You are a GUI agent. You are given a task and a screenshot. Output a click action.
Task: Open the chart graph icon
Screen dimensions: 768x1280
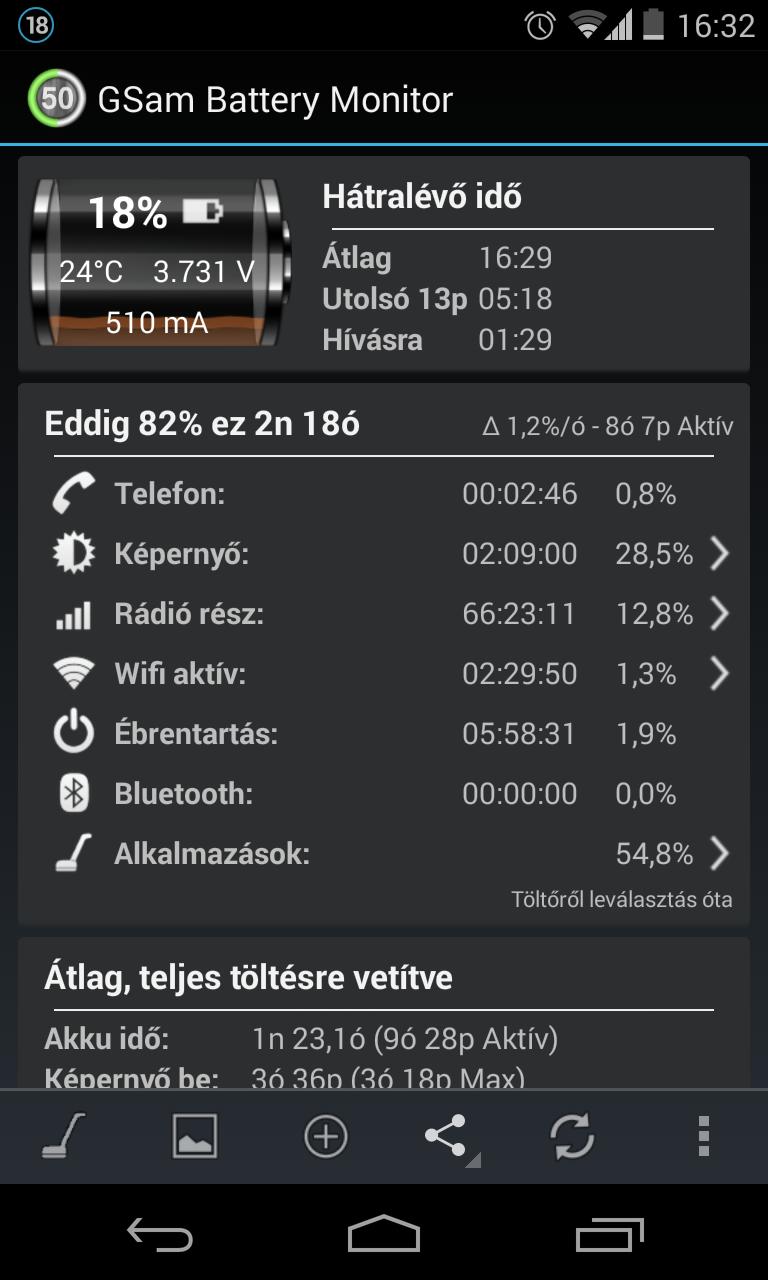pos(194,1136)
